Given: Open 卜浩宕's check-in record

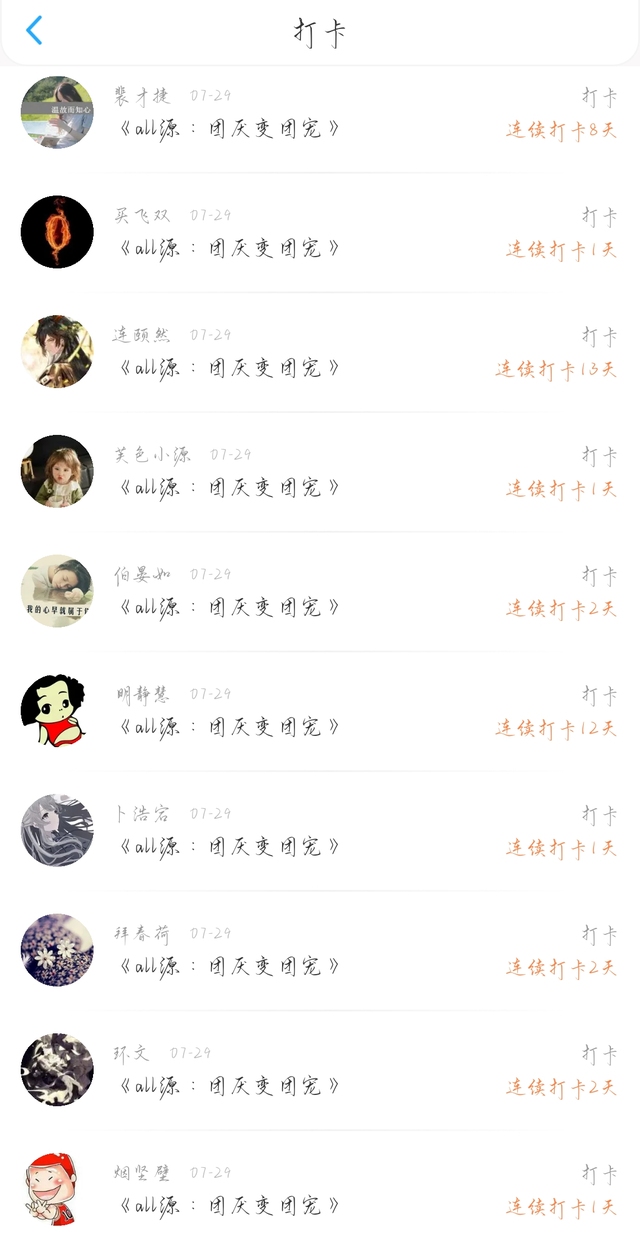Looking at the screenshot, I should click(320, 830).
